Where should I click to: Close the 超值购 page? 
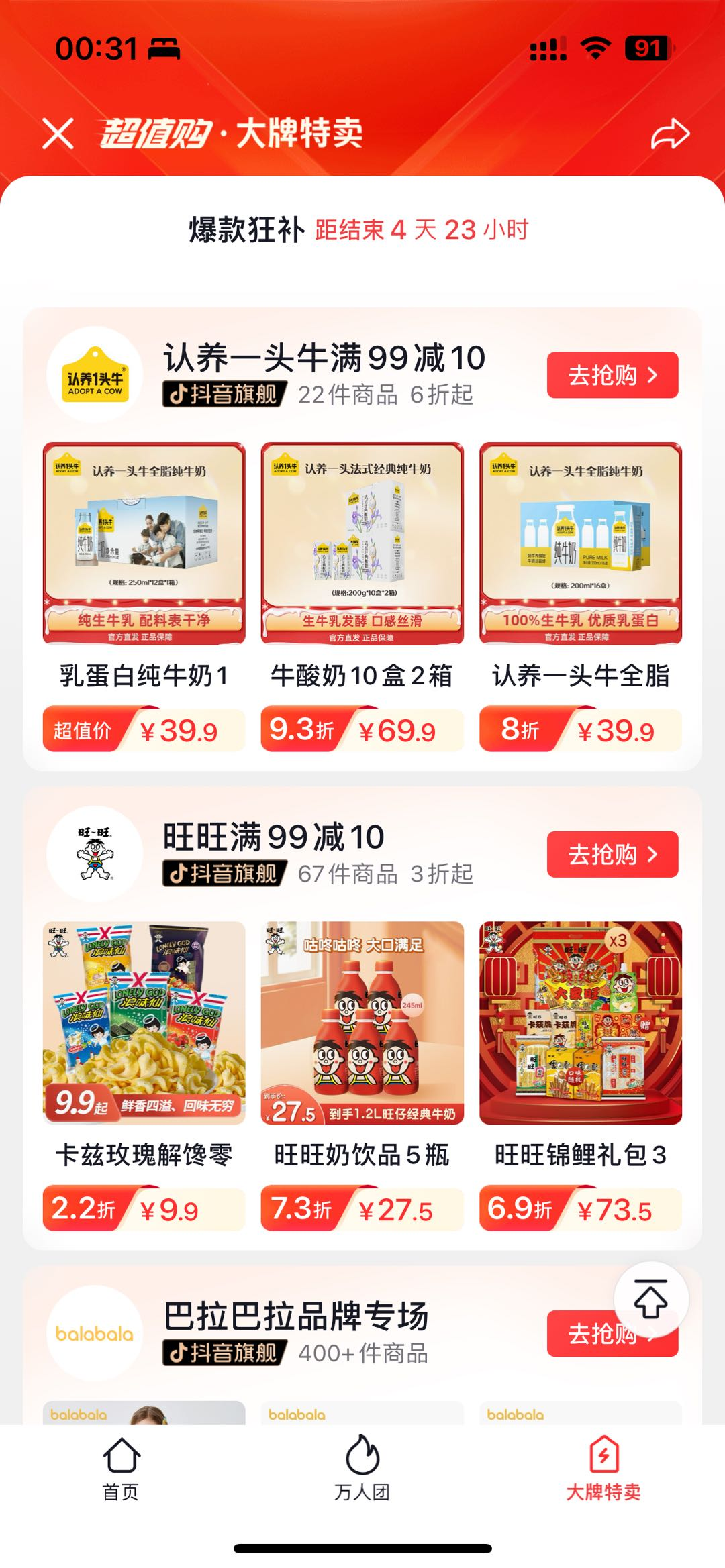click(x=58, y=133)
